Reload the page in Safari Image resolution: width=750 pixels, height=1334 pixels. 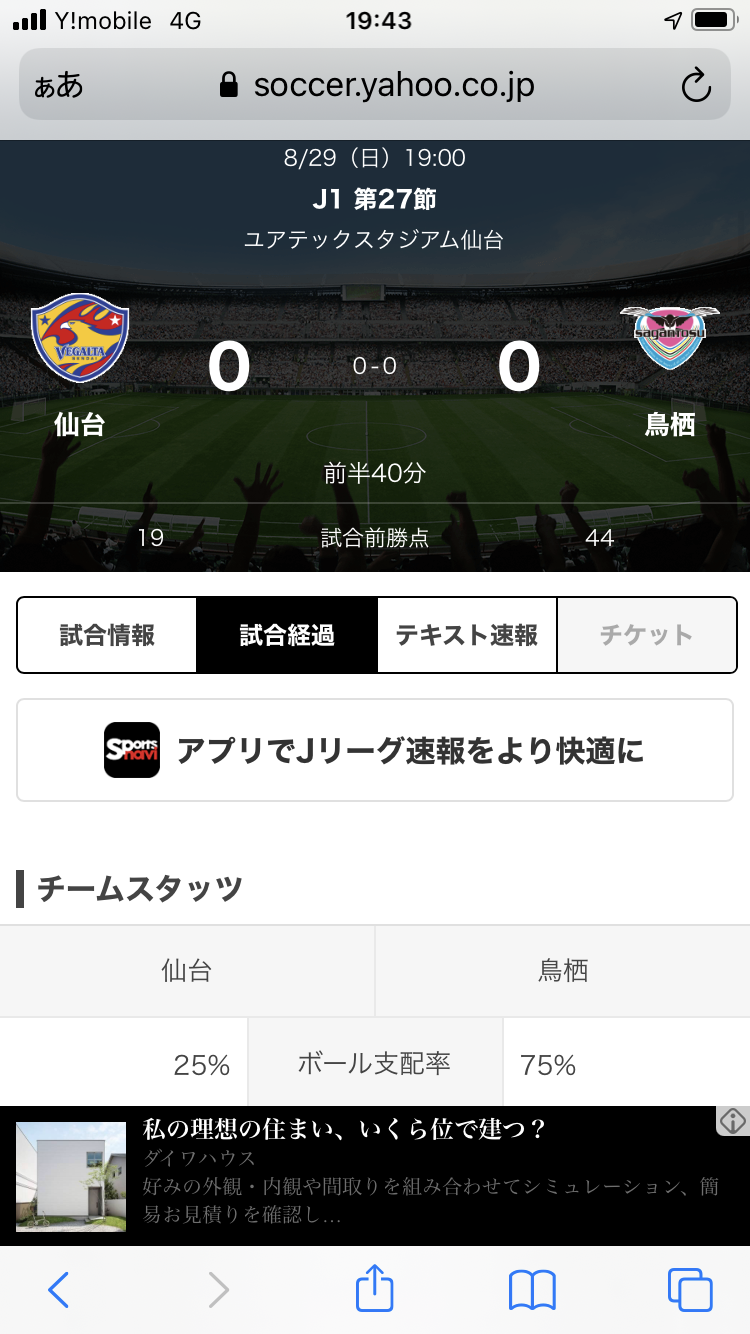click(695, 86)
